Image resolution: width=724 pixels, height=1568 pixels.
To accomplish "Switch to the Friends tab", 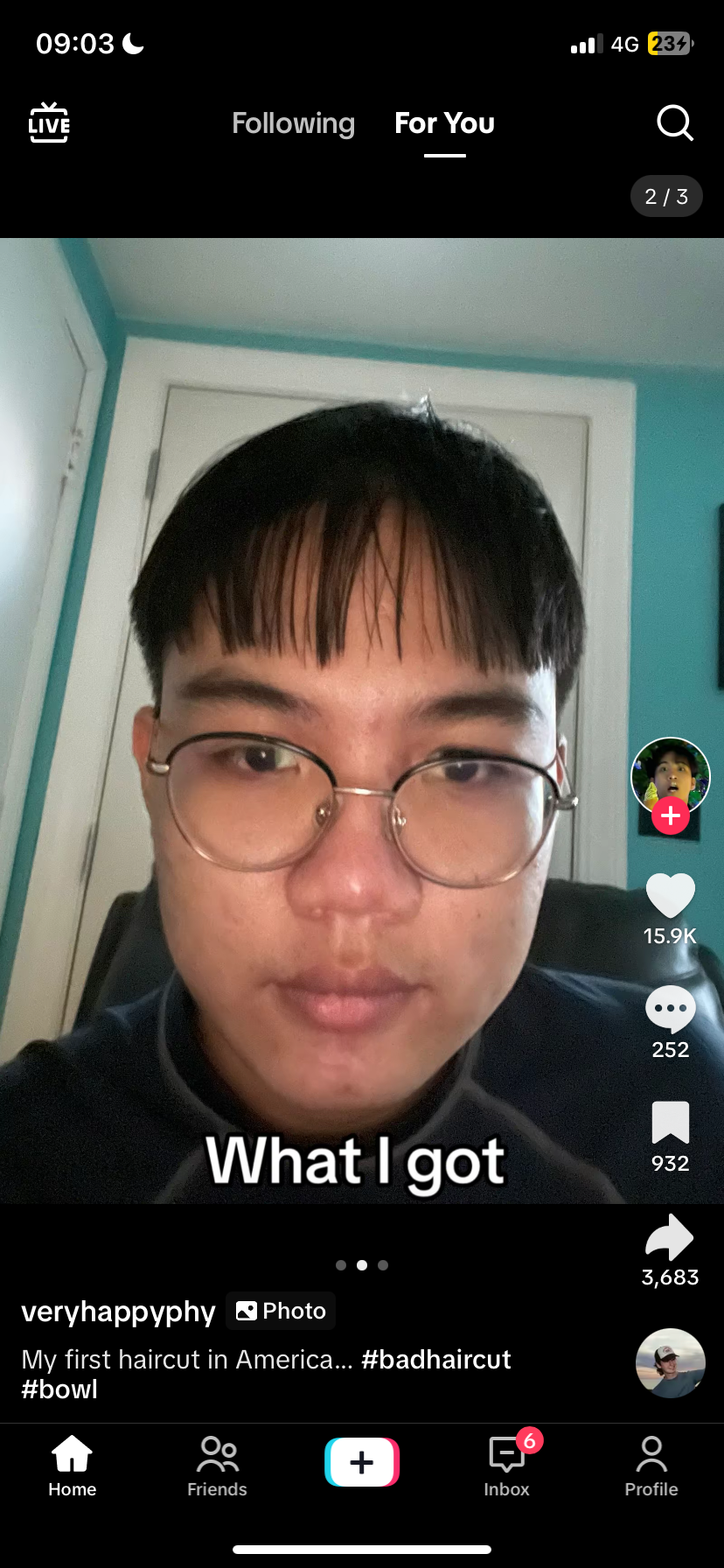I will click(x=217, y=1466).
